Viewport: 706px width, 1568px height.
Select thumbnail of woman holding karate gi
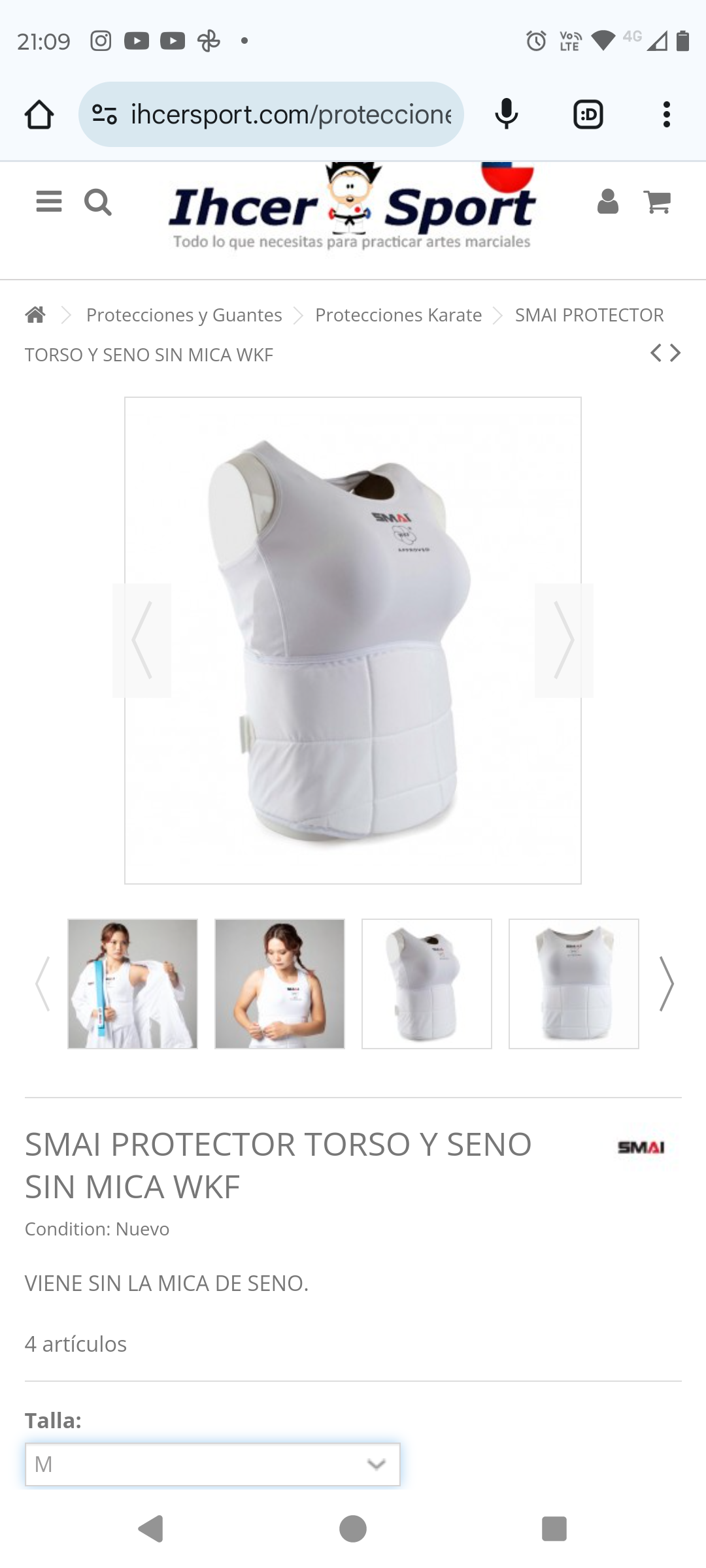133,984
